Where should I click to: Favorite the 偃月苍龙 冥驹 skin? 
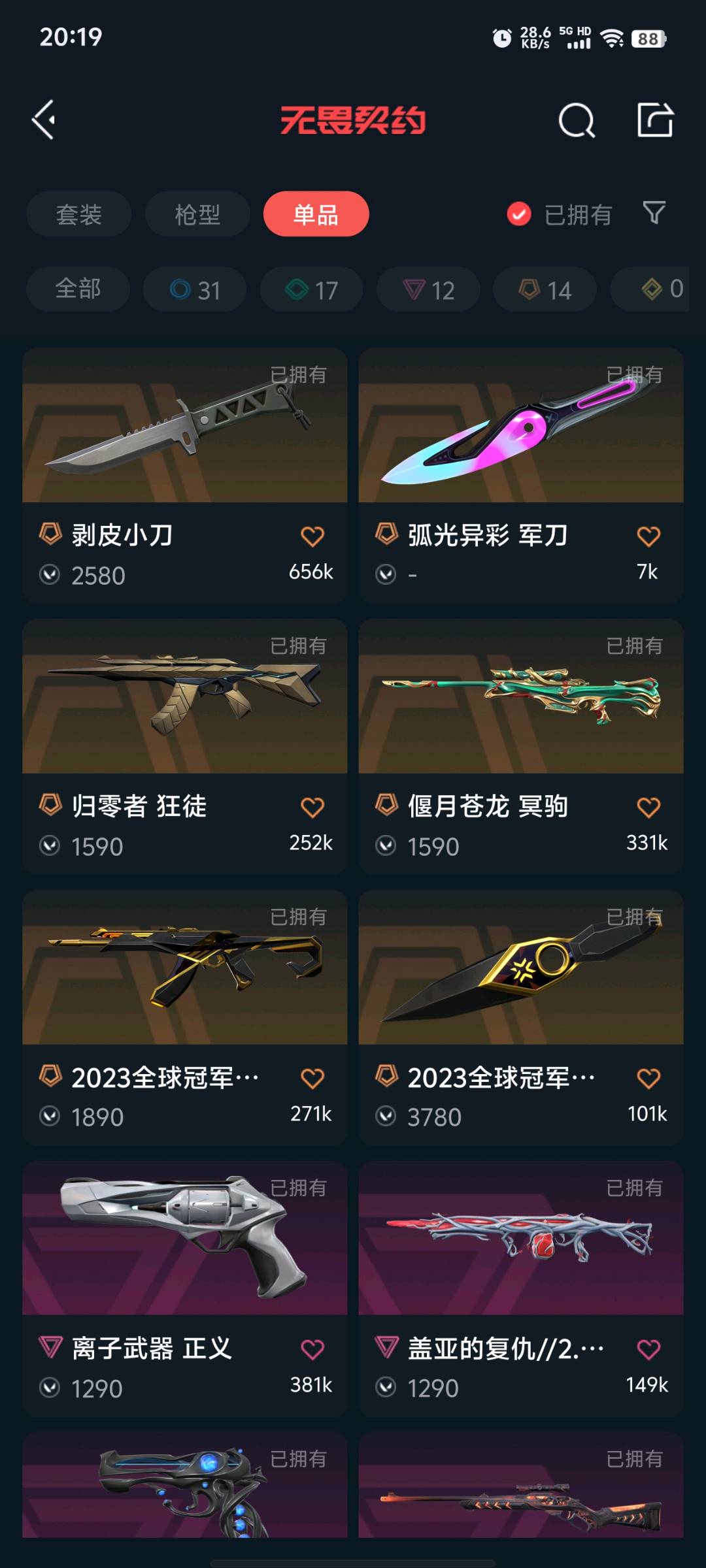[648, 808]
